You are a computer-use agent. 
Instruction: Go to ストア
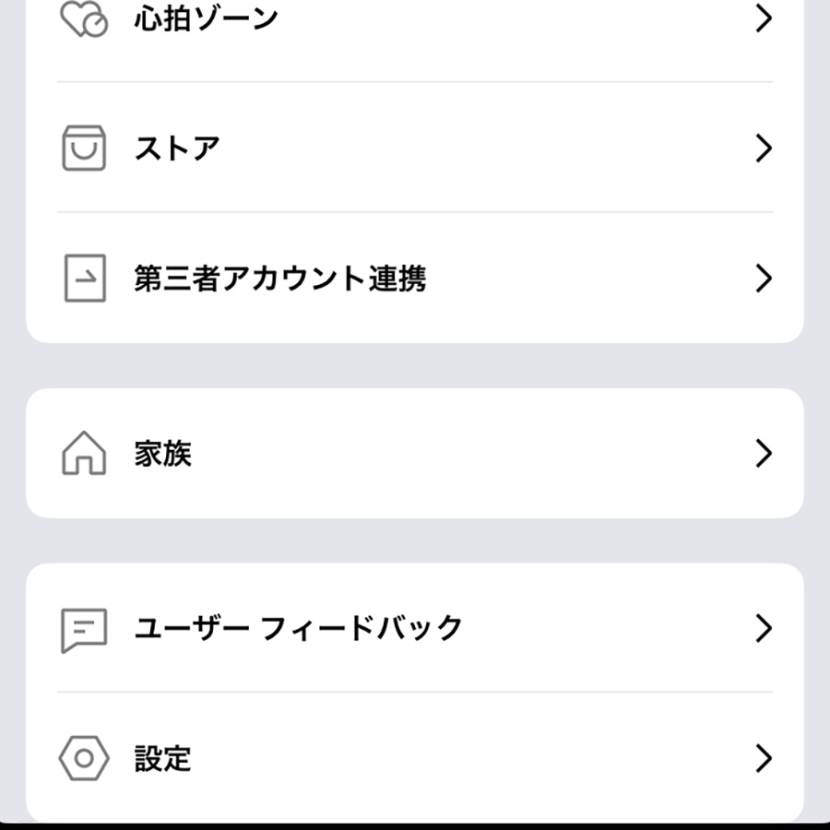tap(414, 148)
